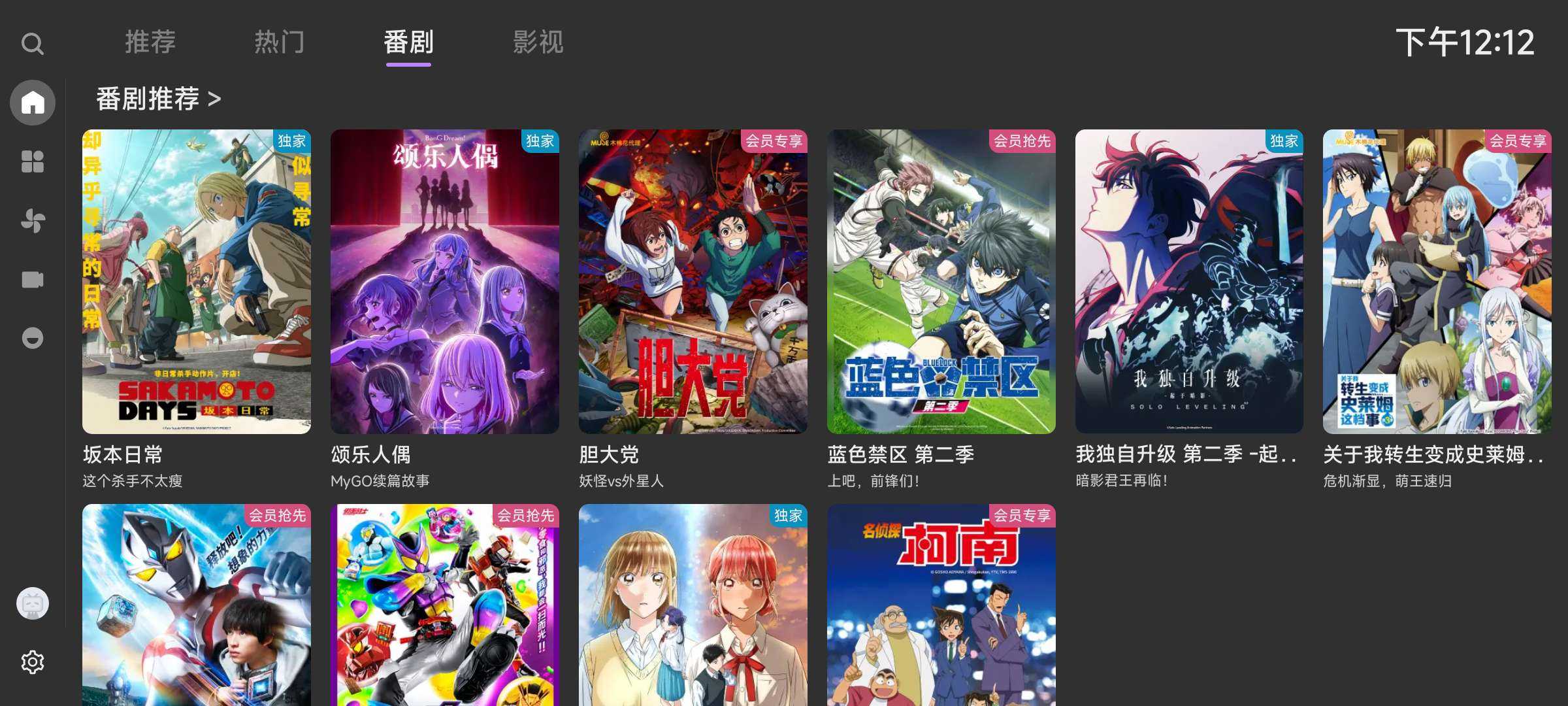Open the video camera sidebar icon
The image size is (1568, 706).
33,280
